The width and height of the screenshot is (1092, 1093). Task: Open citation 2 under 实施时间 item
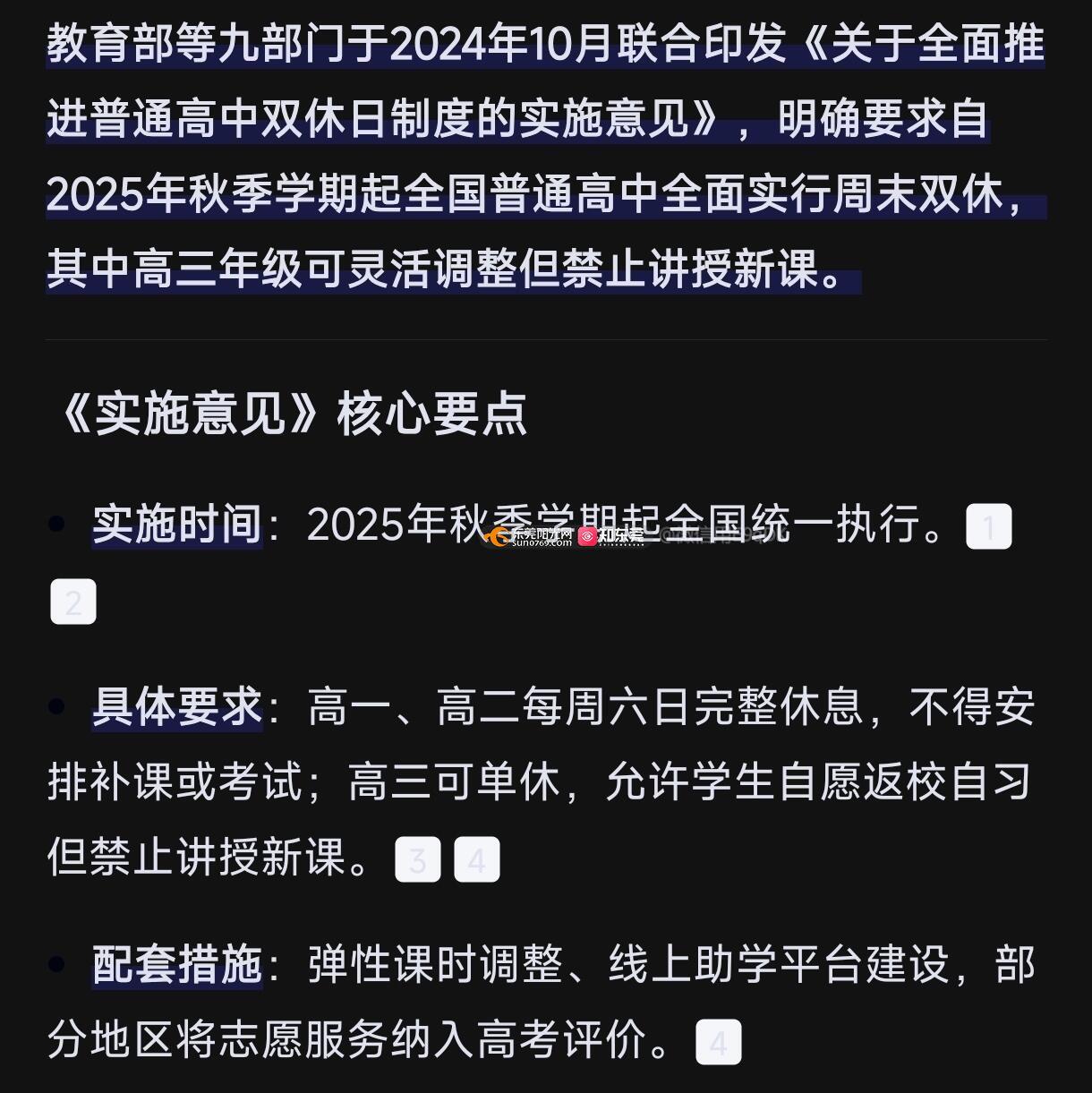click(x=73, y=602)
